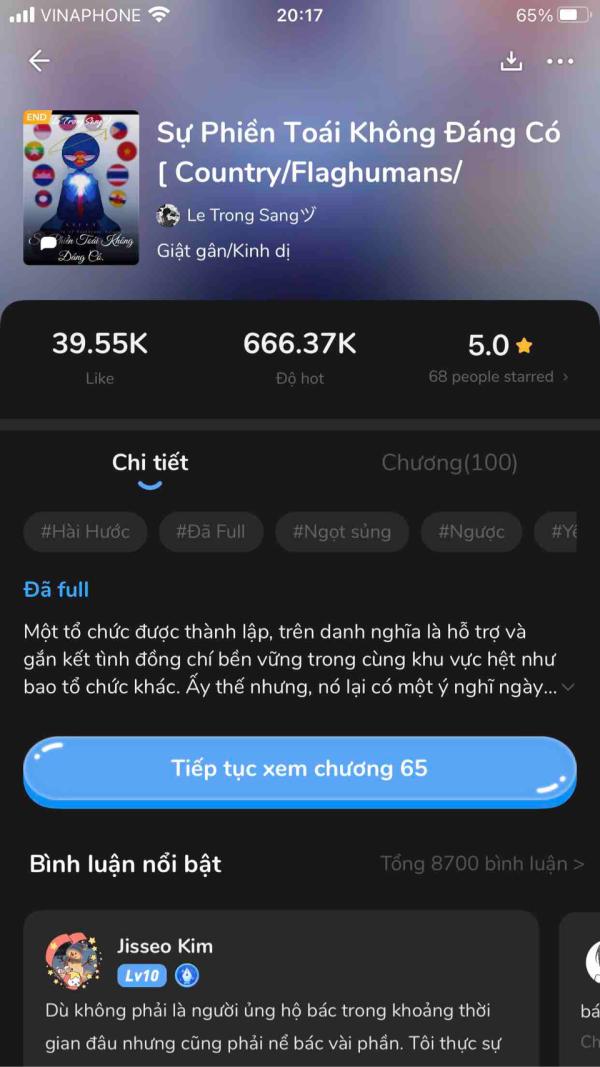Download this story for offline reading
The image size is (600, 1067).
click(511, 61)
